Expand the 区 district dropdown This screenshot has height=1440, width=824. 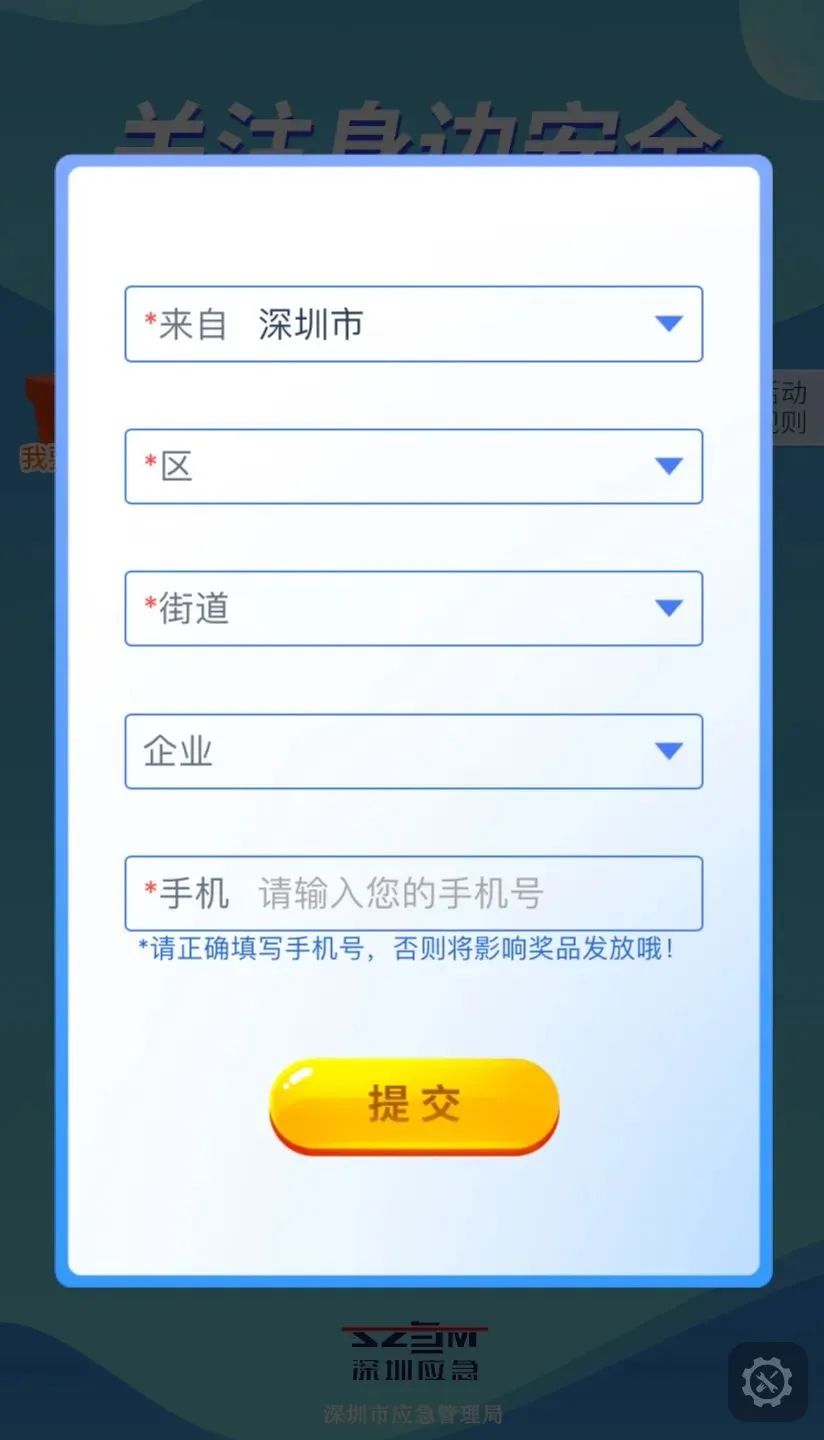(x=413, y=466)
